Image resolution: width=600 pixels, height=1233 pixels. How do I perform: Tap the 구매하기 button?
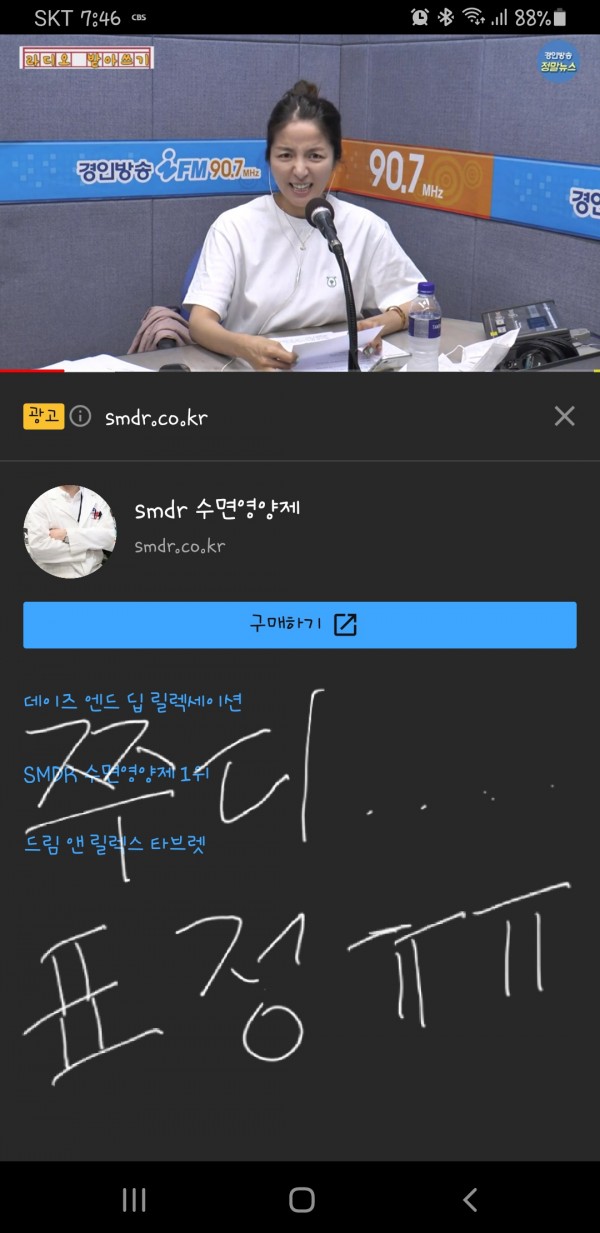coord(300,625)
